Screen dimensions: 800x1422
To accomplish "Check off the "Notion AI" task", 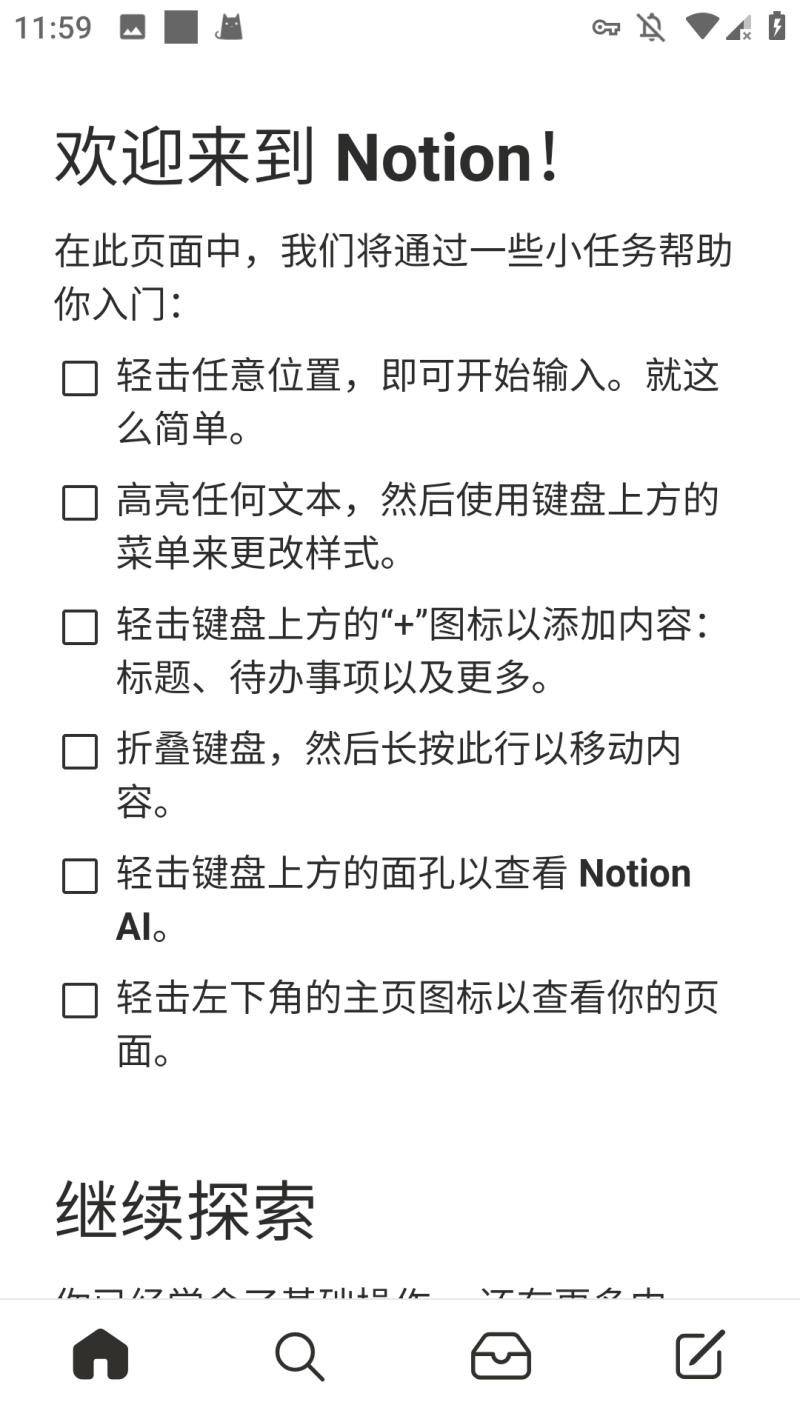I will coord(79,876).
